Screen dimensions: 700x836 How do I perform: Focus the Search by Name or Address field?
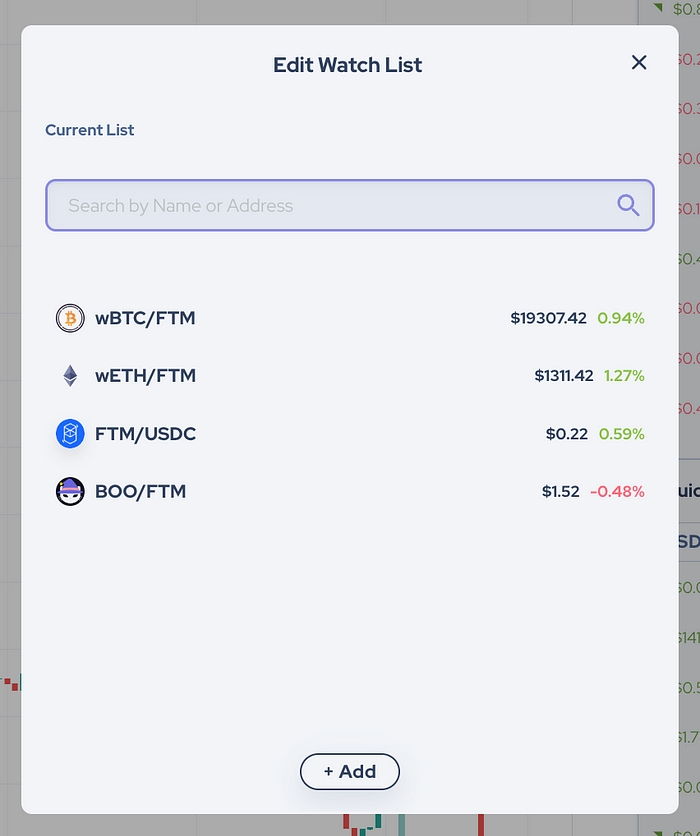coord(330,206)
